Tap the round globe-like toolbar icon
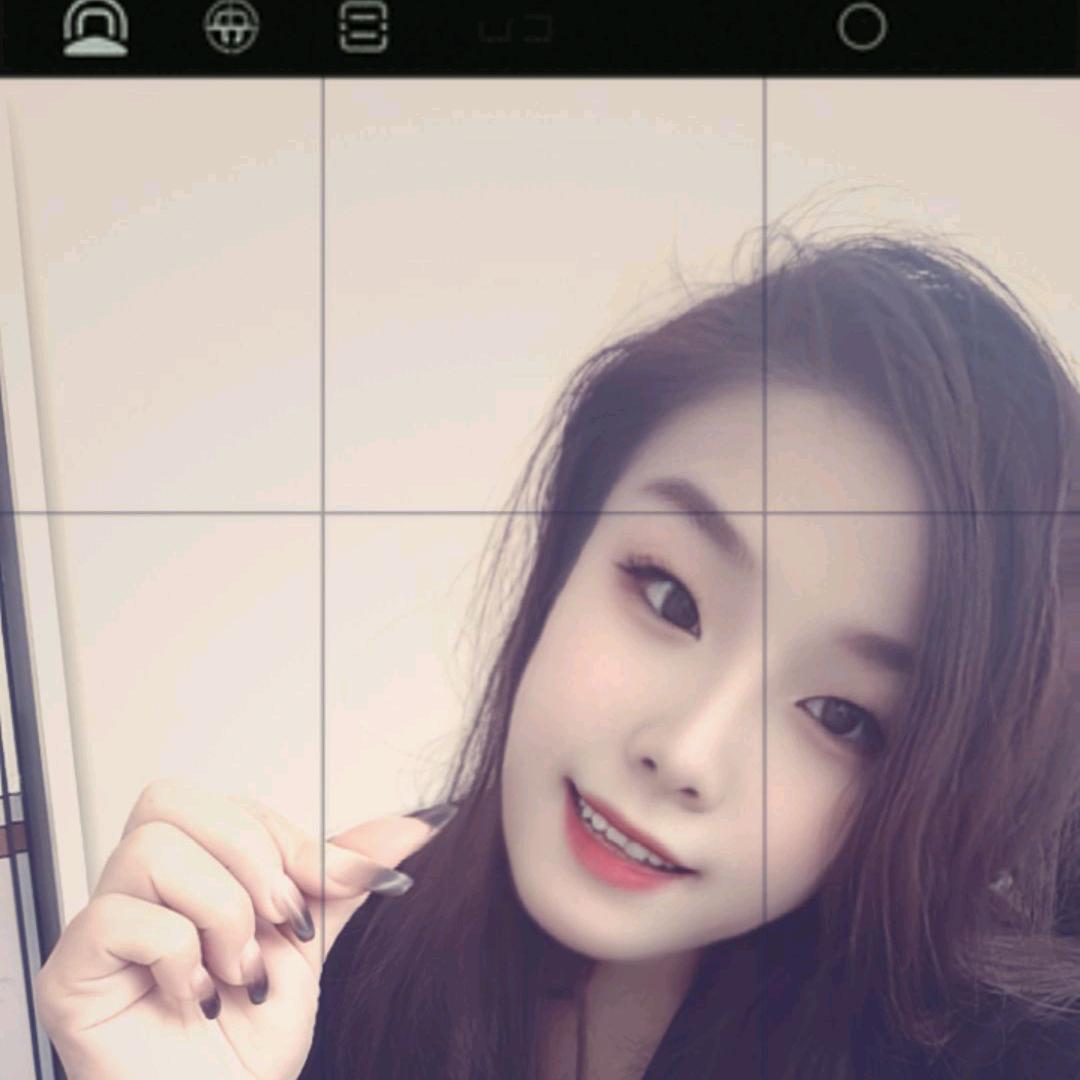 pos(232,27)
